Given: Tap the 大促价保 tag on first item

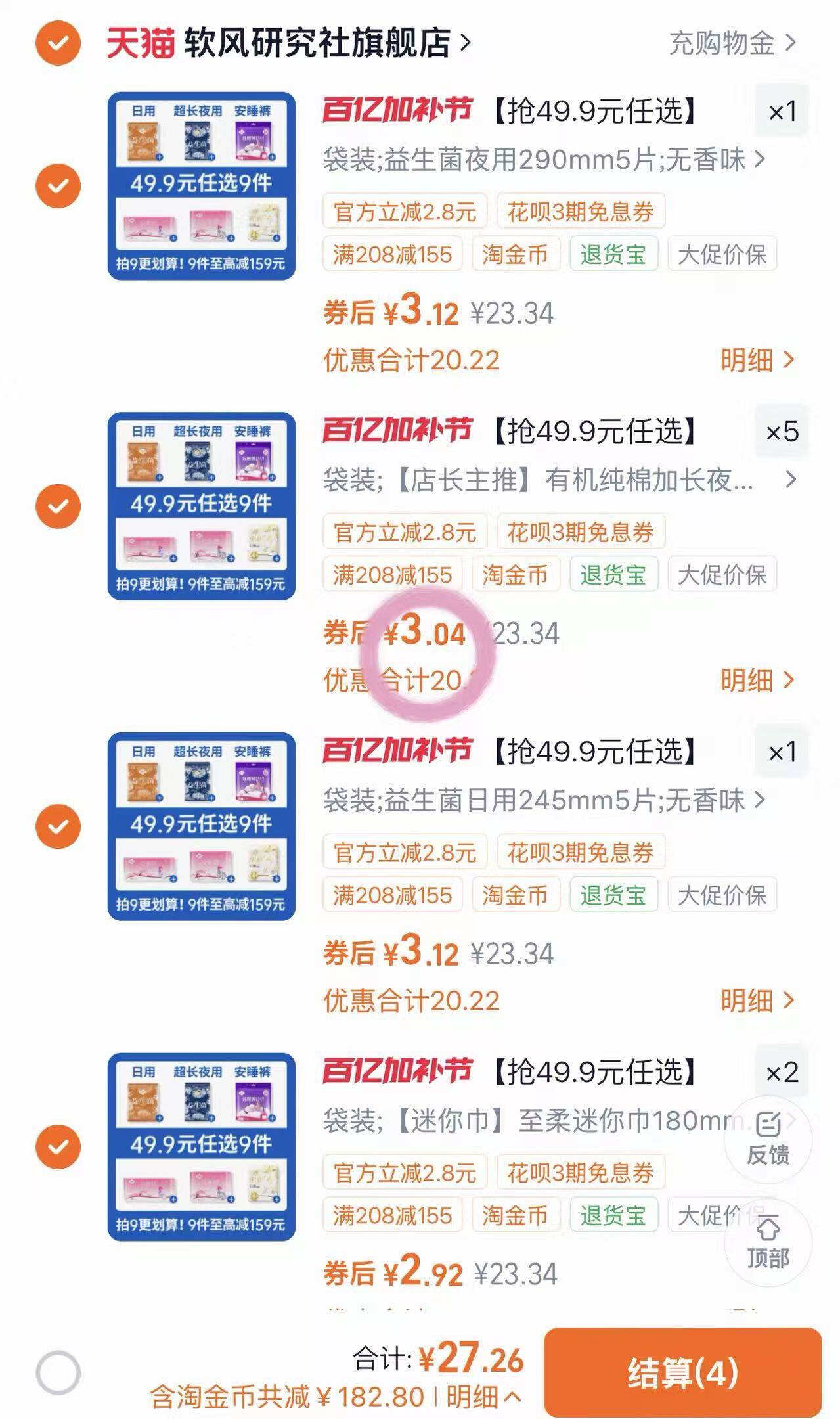Looking at the screenshot, I should [721, 254].
